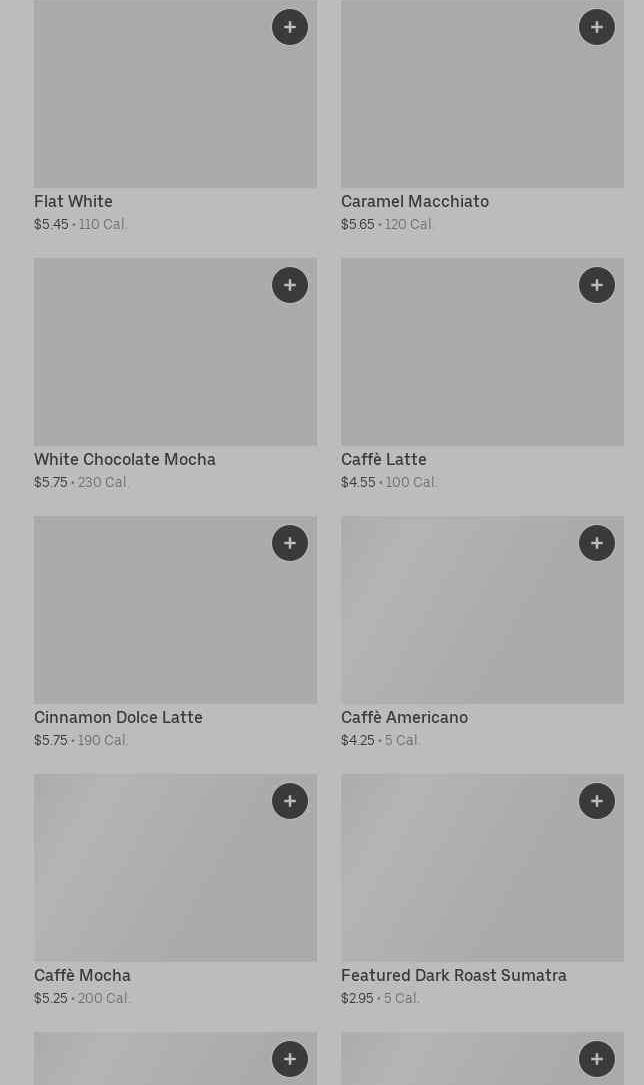The image size is (644, 1085).
Task: View Featured Dark Roast Sumatra details
Action: click(x=460, y=885)
